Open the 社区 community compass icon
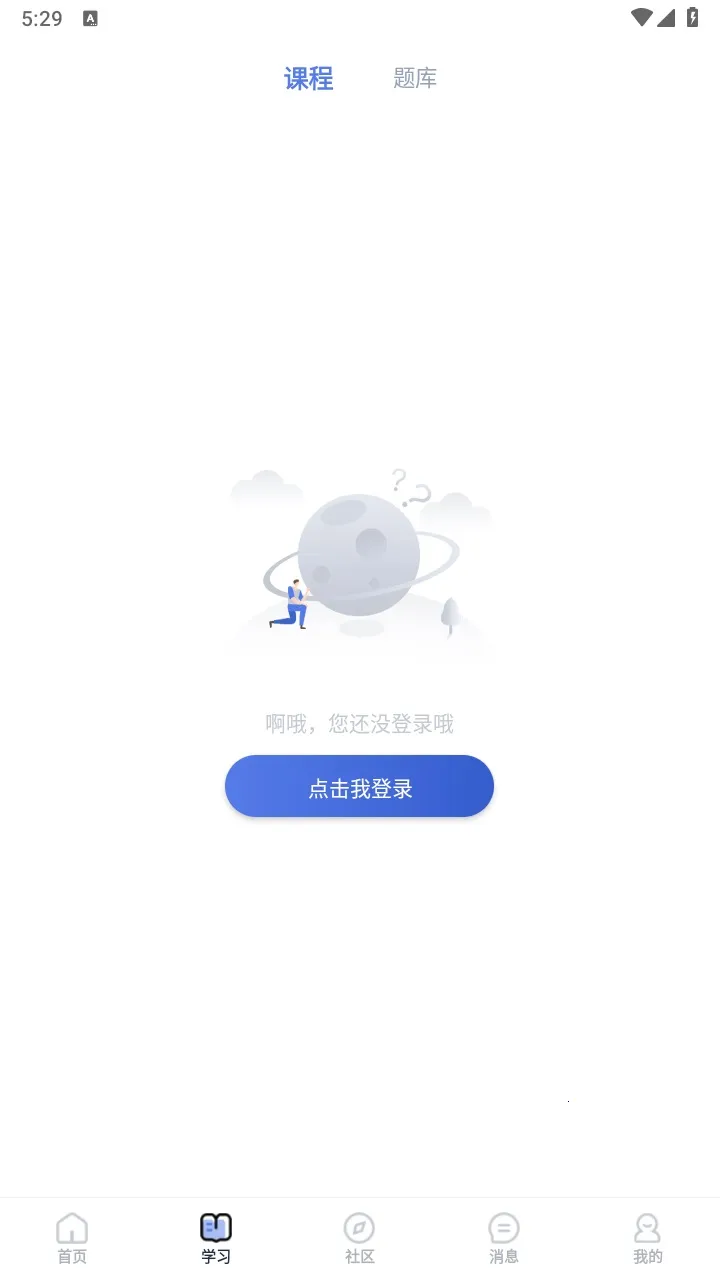720x1280 pixels. coord(359,1227)
